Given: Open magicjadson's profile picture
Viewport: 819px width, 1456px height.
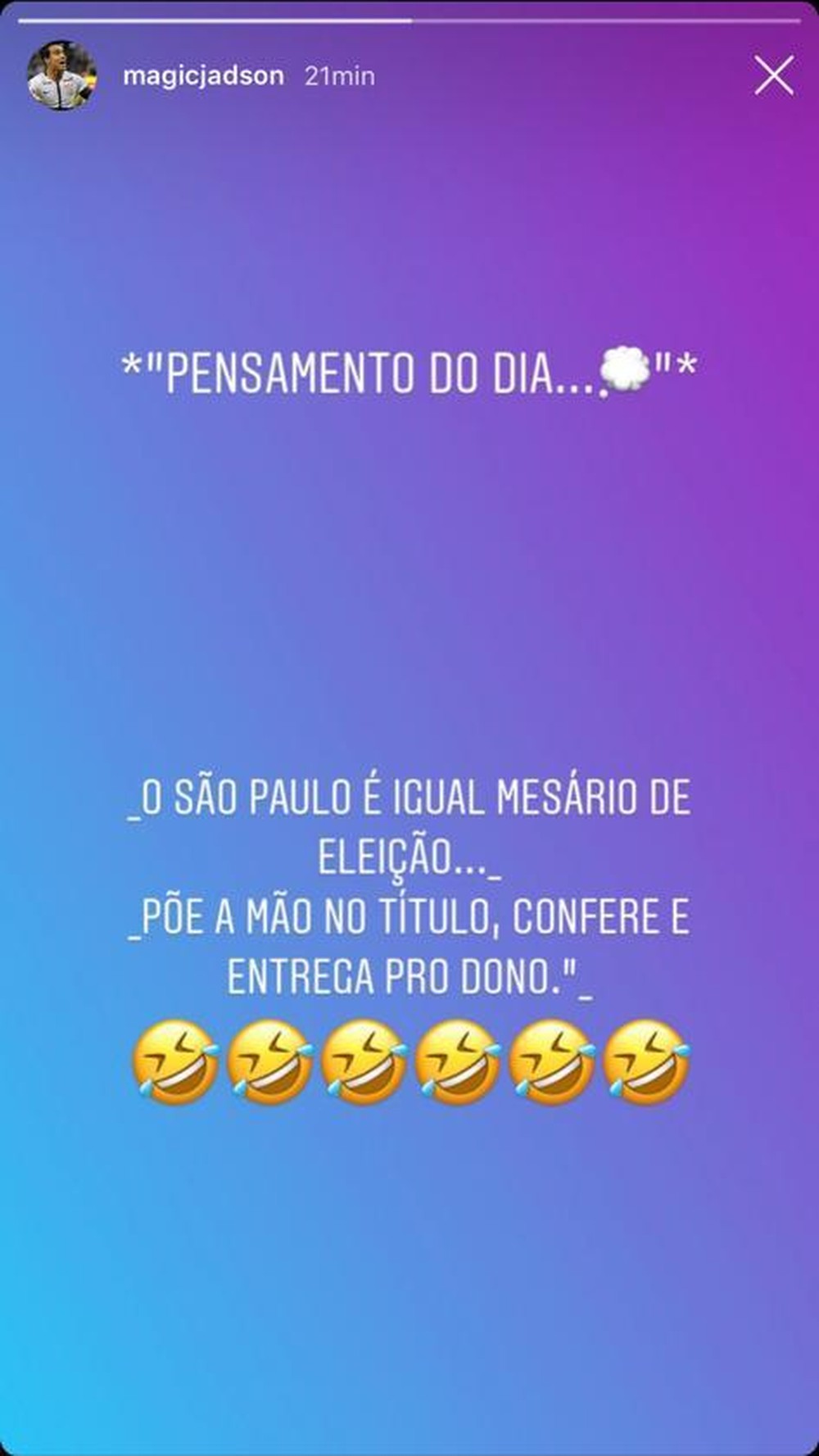Looking at the screenshot, I should pos(61,76).
